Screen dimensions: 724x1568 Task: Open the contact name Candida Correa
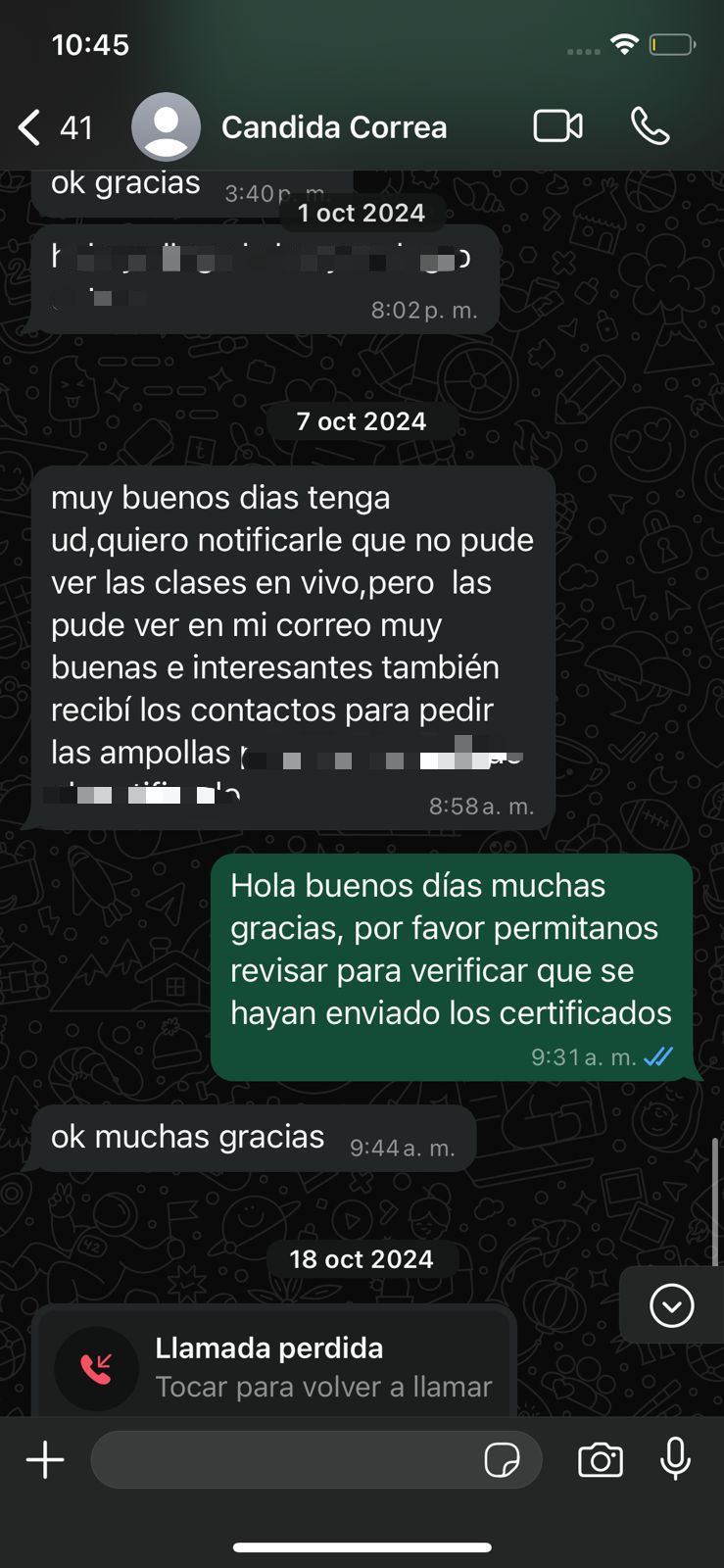[335, 125]
